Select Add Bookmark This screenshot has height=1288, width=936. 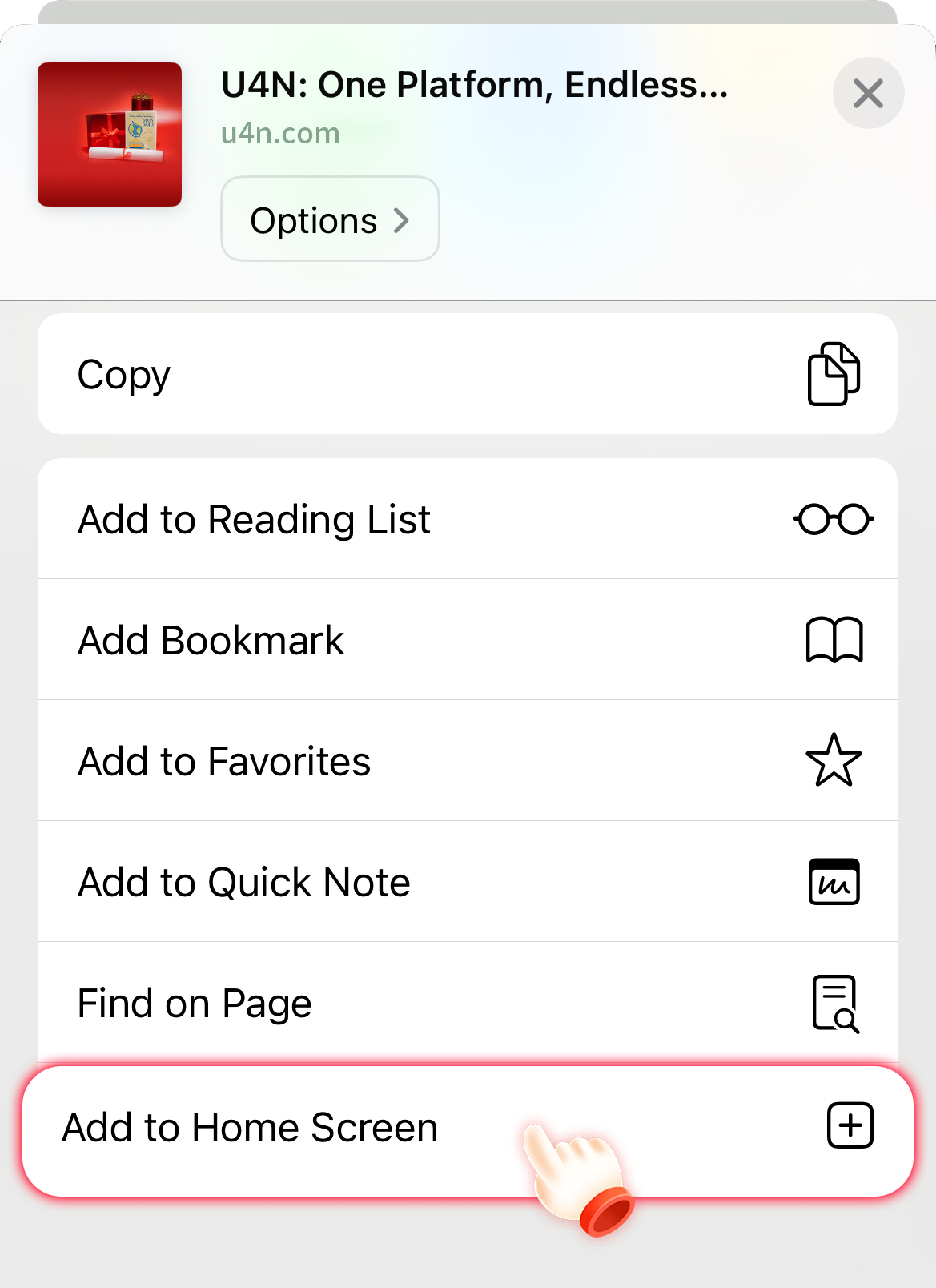[467, 640]
